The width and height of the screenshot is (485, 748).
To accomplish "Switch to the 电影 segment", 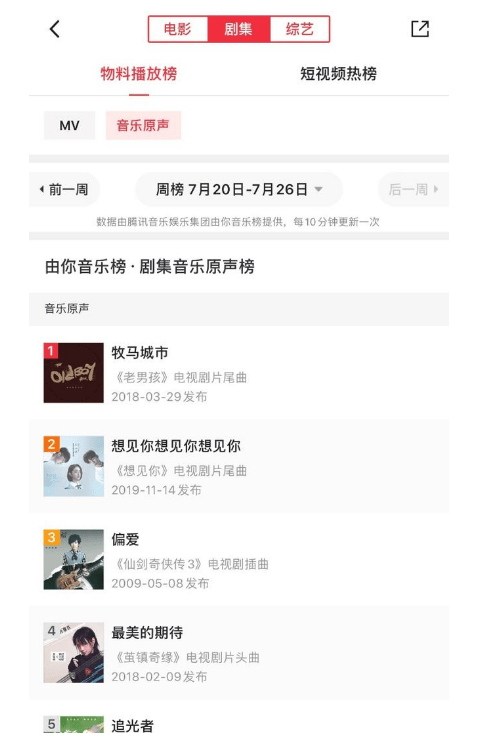I will [x=178, y=29].
